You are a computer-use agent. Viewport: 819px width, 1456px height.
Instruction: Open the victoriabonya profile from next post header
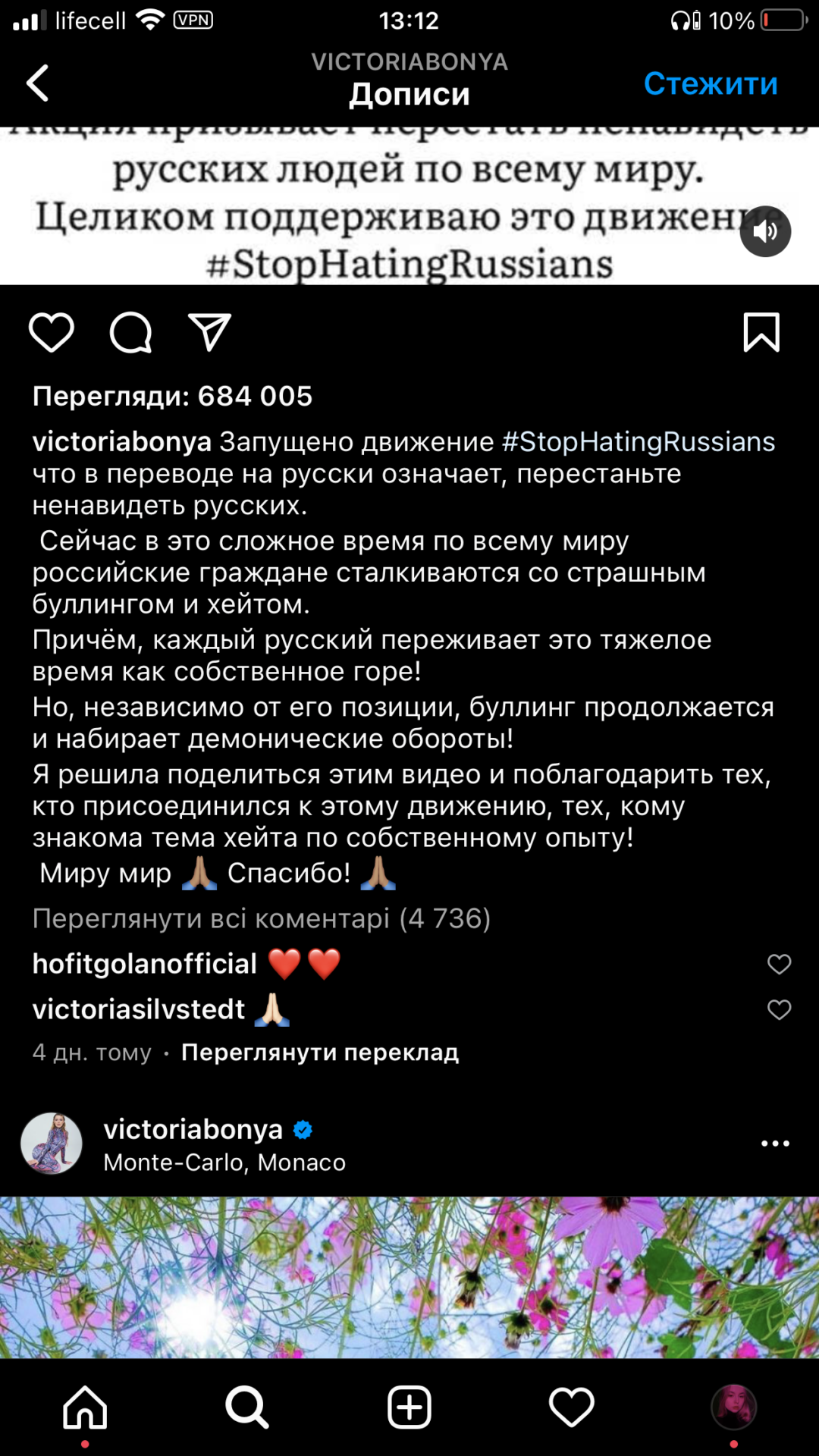coord(193,1129)
